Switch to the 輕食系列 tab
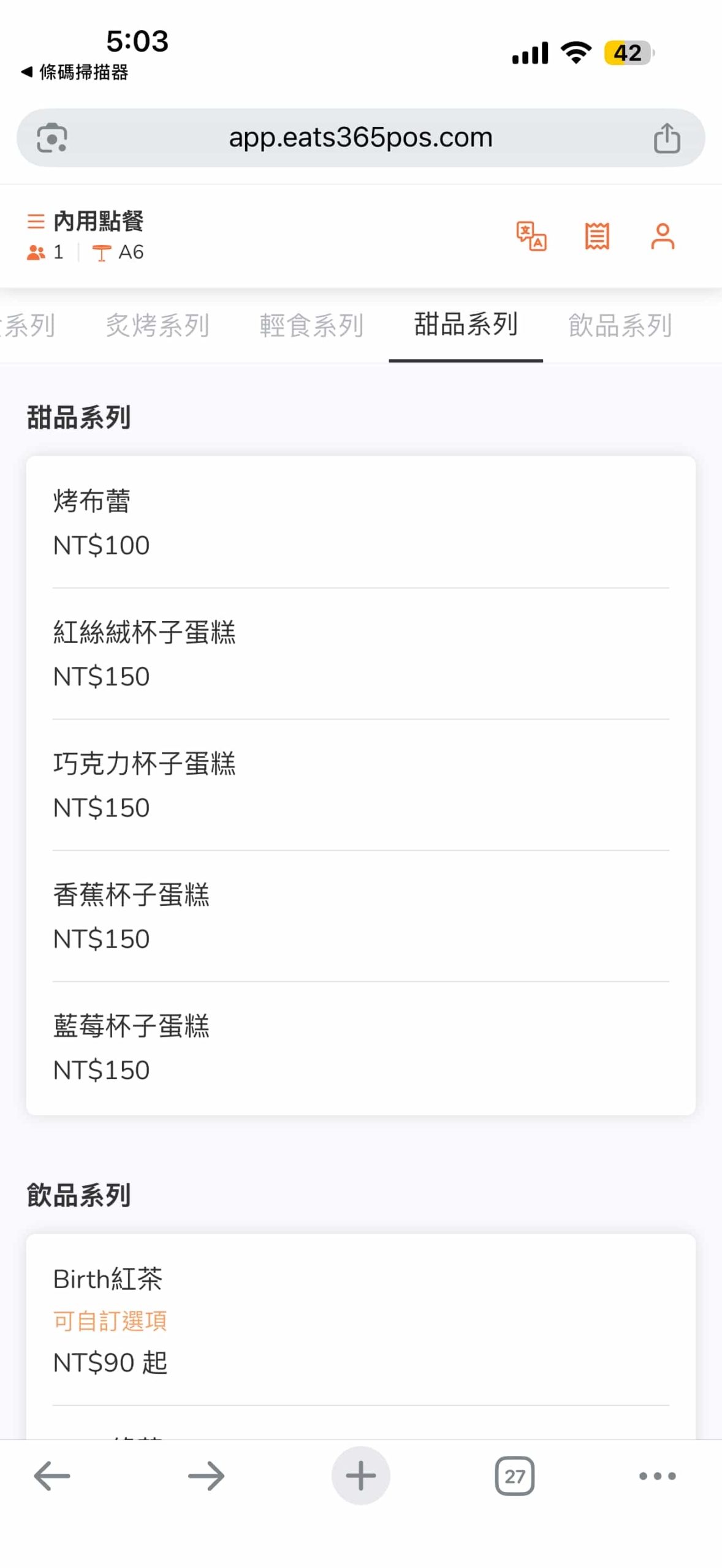722x1568 pixels. 311,325
